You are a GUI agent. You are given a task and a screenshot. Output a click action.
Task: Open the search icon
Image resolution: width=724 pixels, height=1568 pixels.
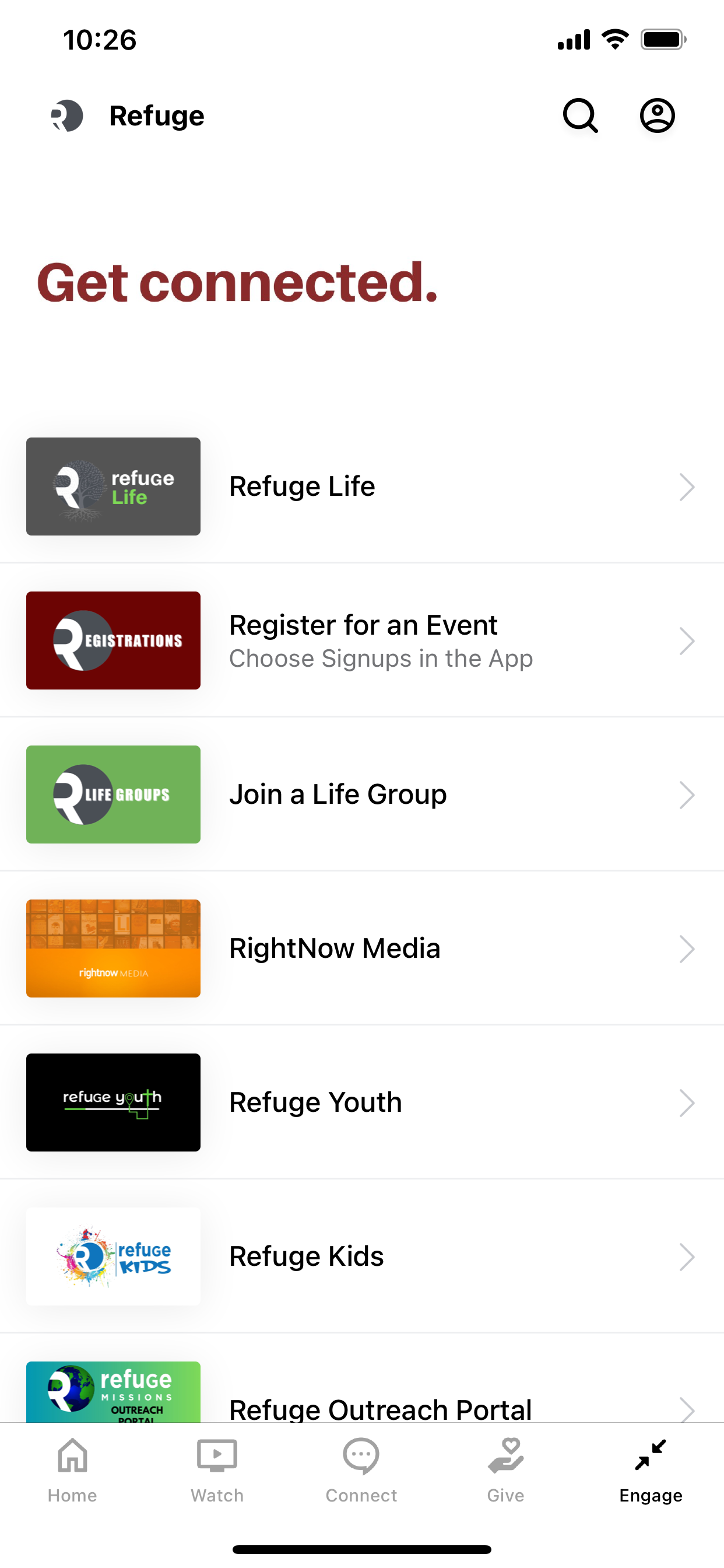581,116
